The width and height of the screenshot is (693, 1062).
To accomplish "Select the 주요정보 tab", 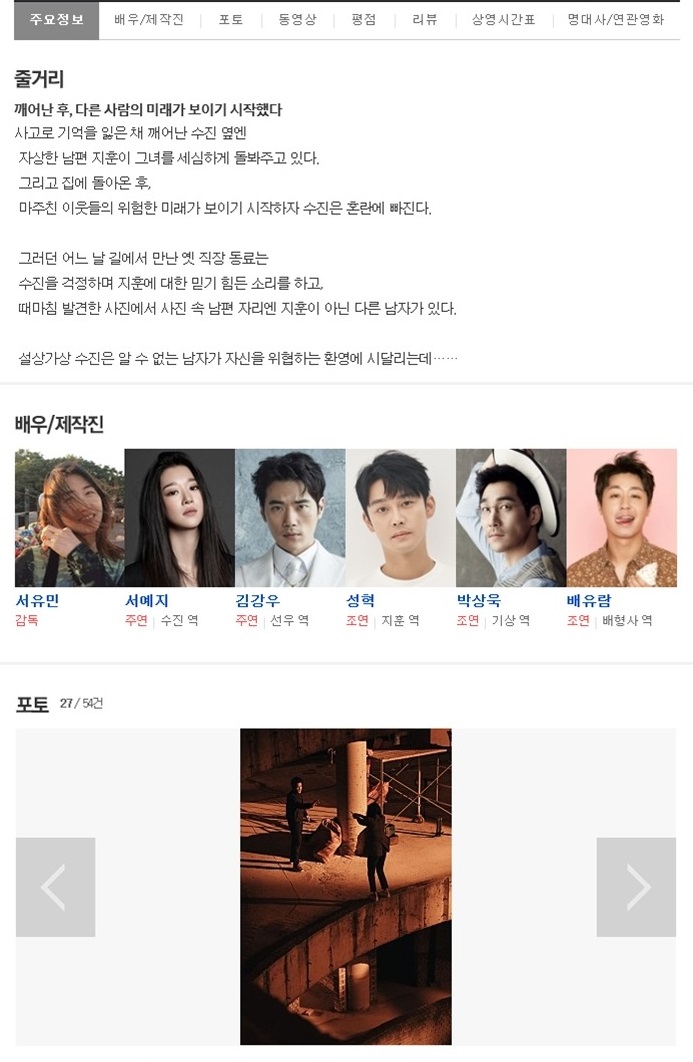I will (x=57, y=20).
